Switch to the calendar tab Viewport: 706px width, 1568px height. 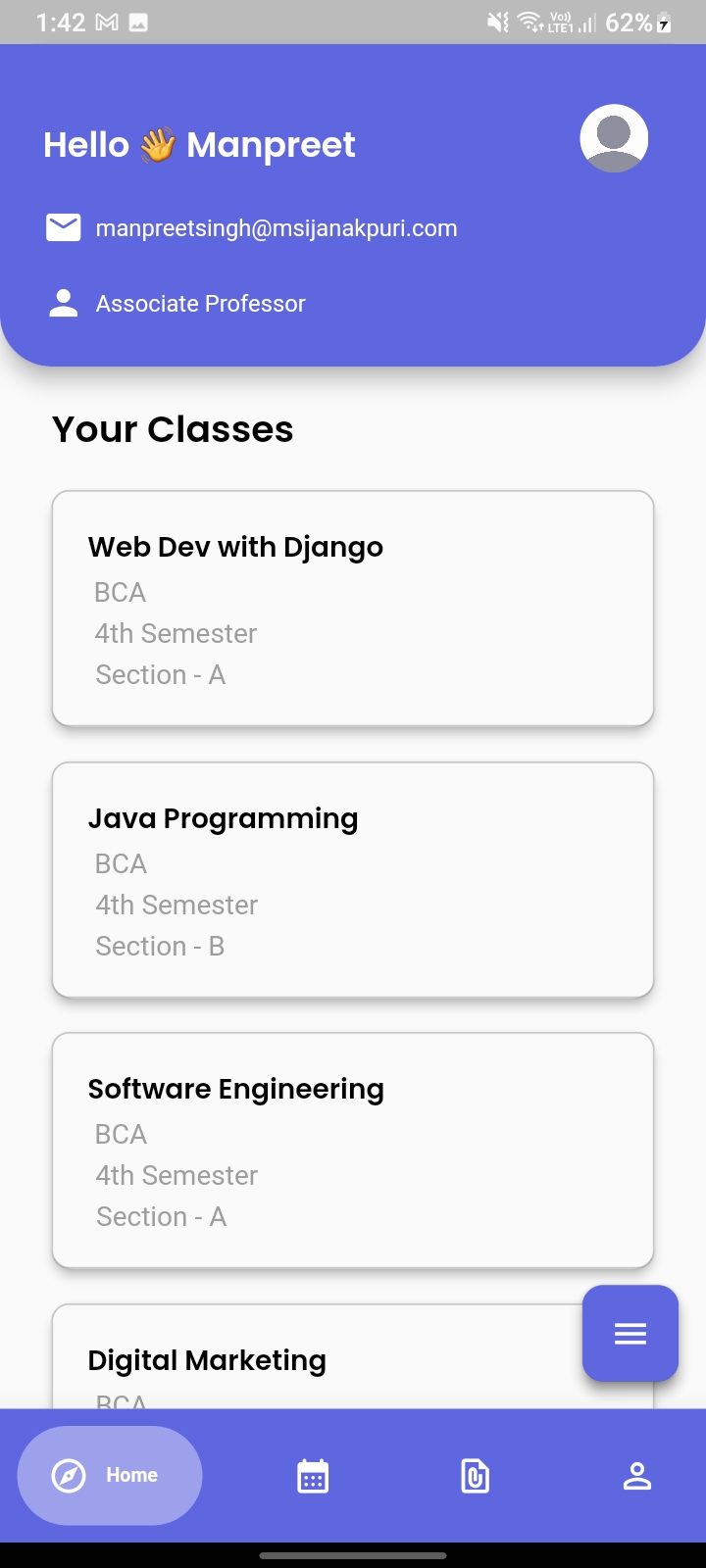coord(313,1476)
